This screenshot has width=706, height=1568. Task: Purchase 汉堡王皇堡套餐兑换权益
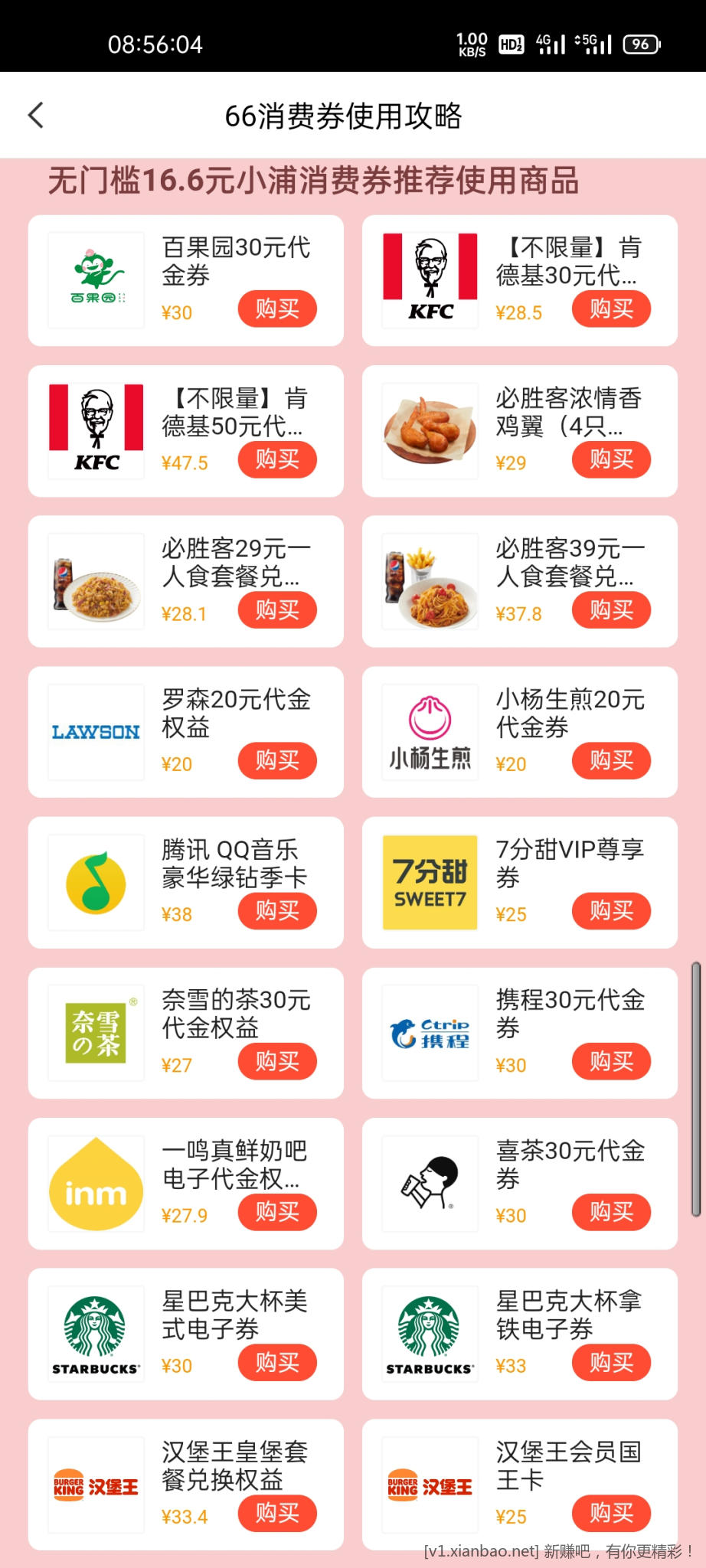click(x=276, y=1514)
